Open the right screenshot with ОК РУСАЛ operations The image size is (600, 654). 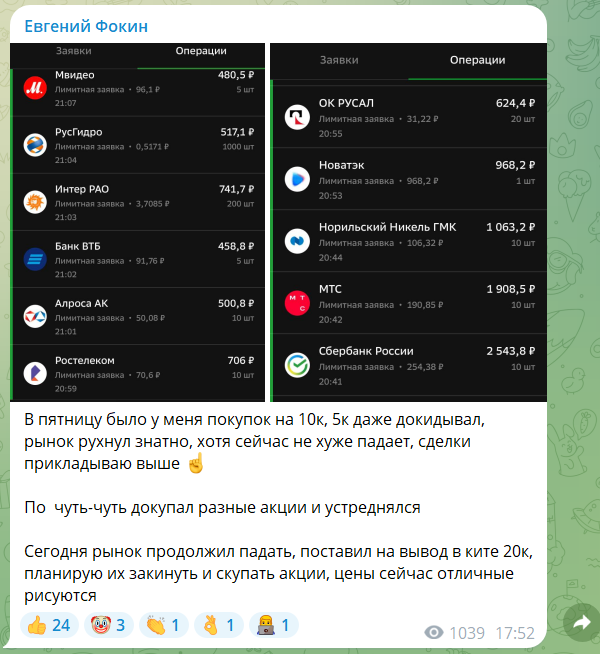[x=408, y=222]
